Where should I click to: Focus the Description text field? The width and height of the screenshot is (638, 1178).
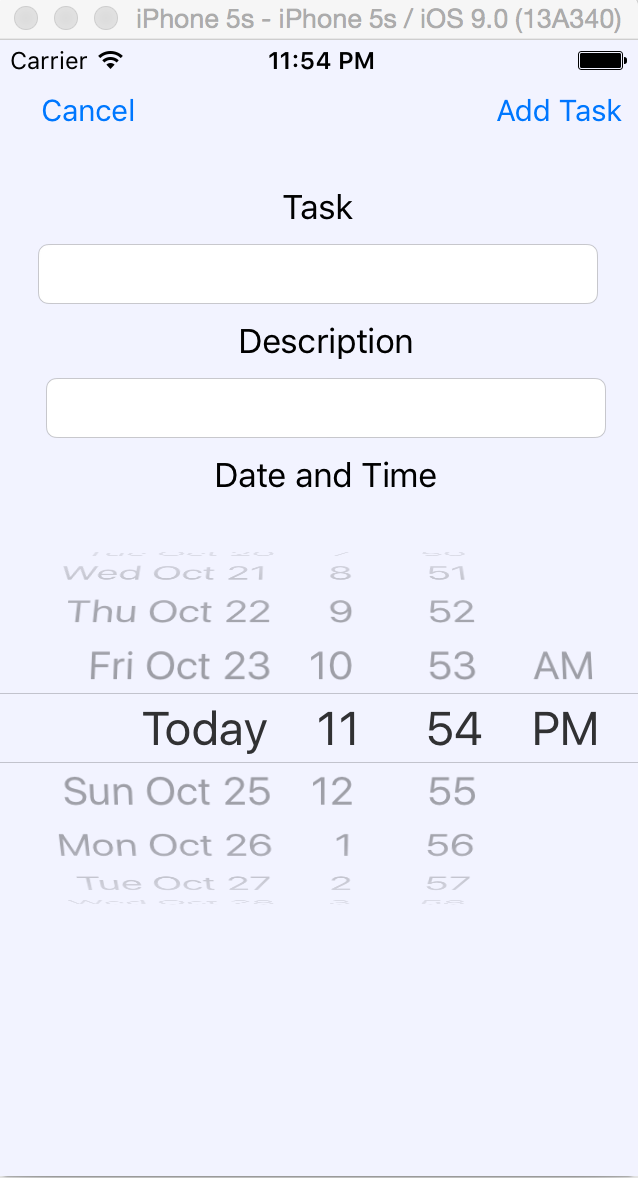pyautogui.click(x=325, y=408)
